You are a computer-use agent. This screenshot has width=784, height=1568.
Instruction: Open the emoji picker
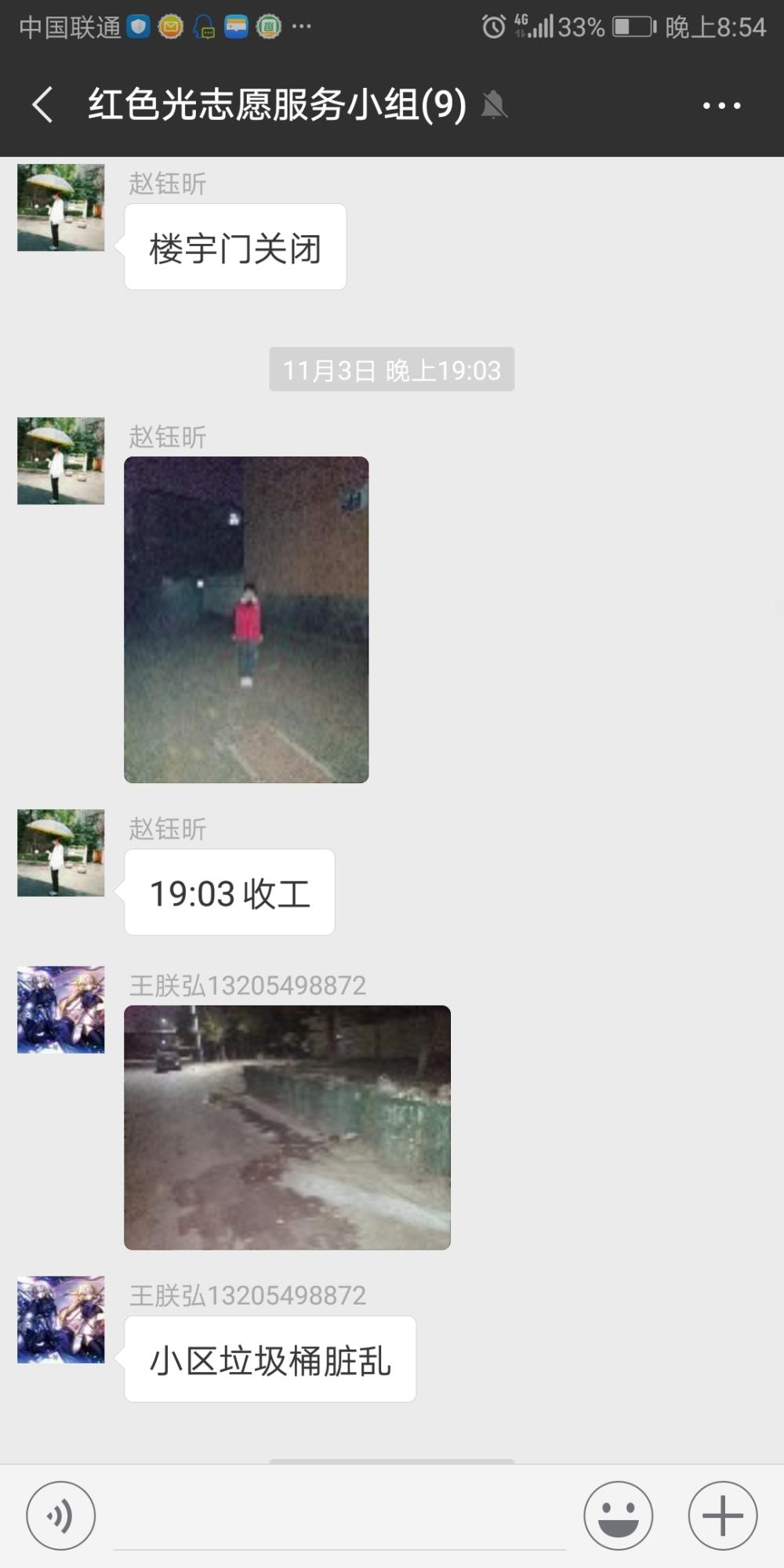point(618,1515)
